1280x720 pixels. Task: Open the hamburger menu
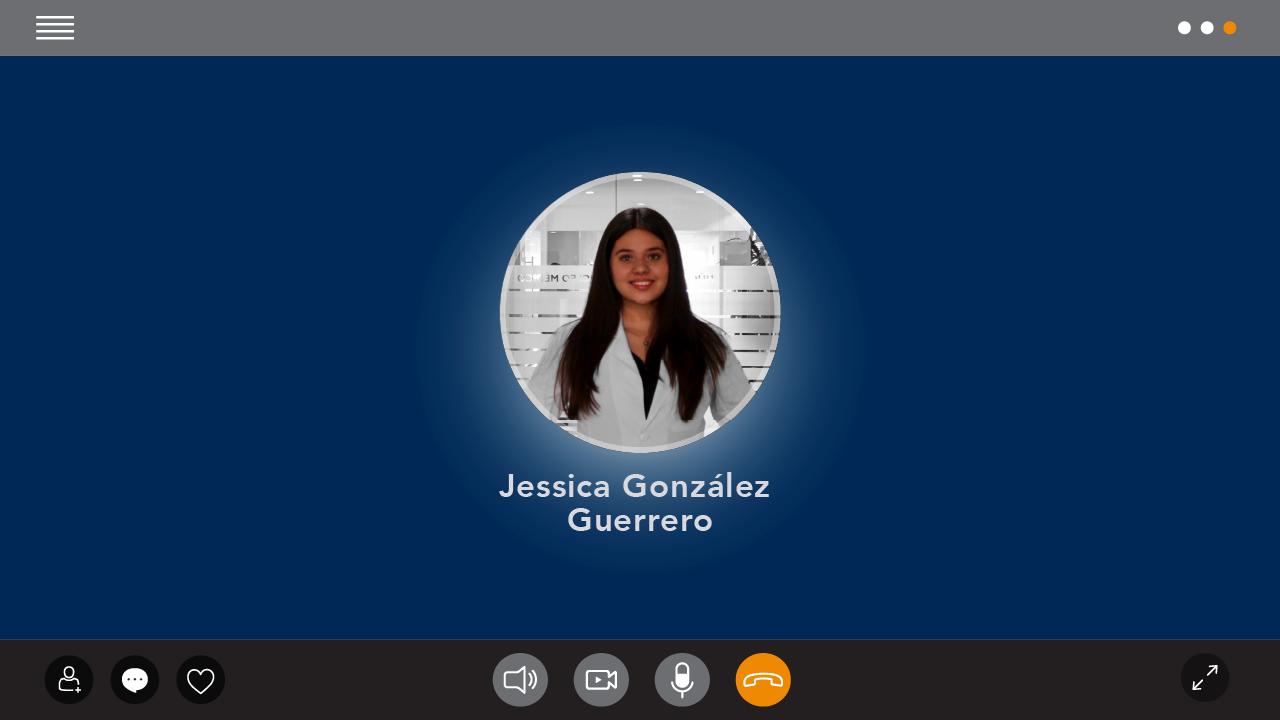point(55,28)
